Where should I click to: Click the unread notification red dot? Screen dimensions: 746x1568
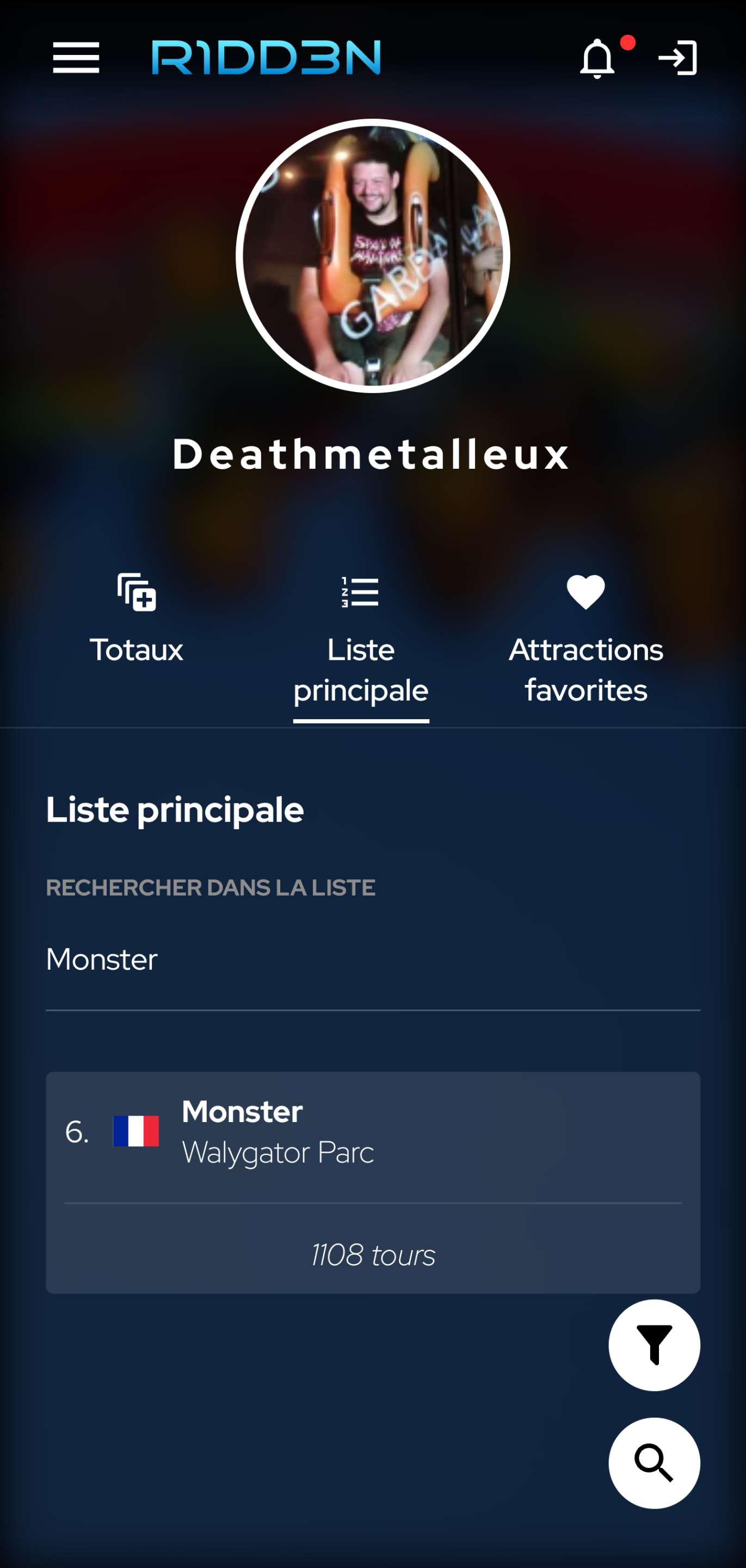click(x=628, y=41)
